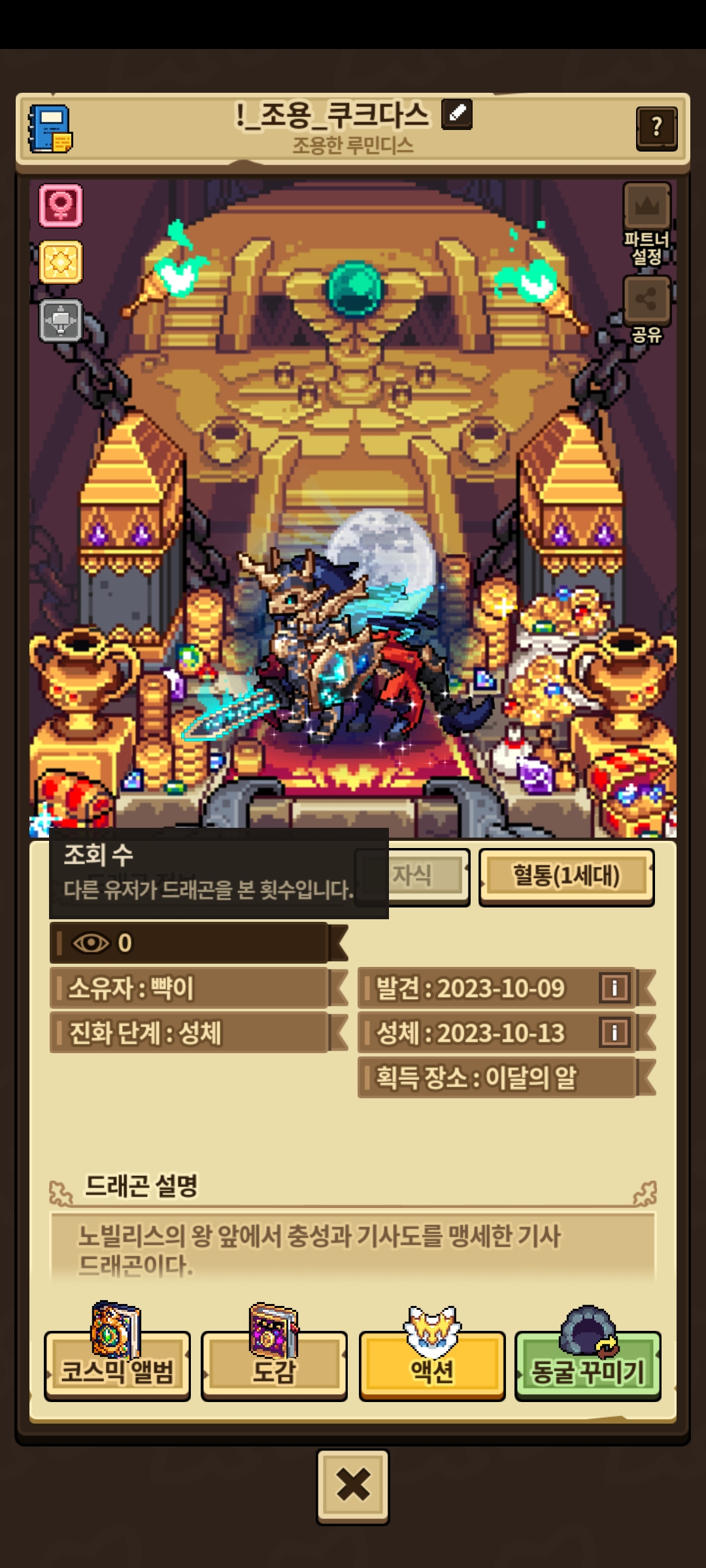The width and height of the screenshot is (706, 1568).
Task: Show info for 성체 date
Action: (x=614, y=1033)
